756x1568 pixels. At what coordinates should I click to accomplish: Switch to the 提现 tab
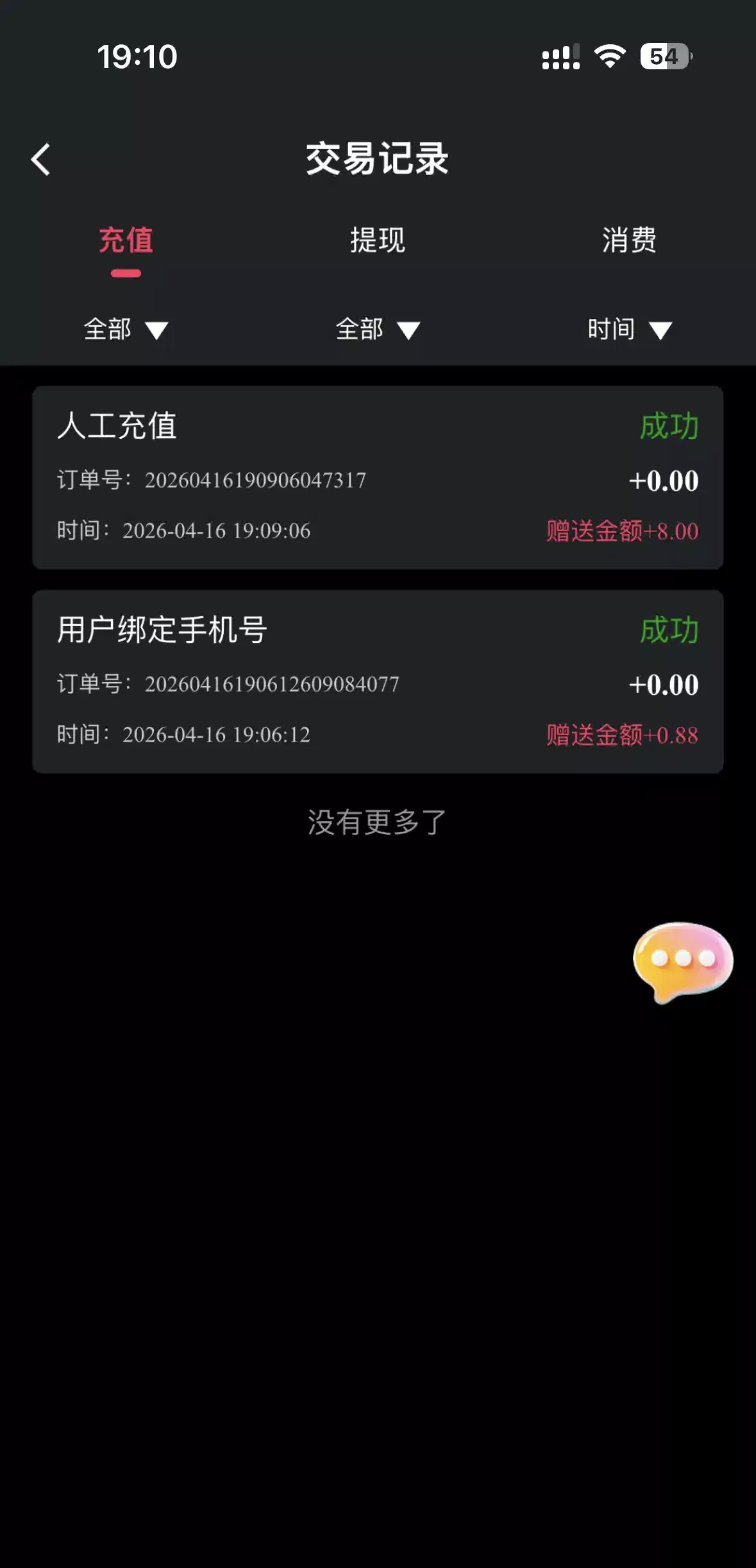click(378, 241)
